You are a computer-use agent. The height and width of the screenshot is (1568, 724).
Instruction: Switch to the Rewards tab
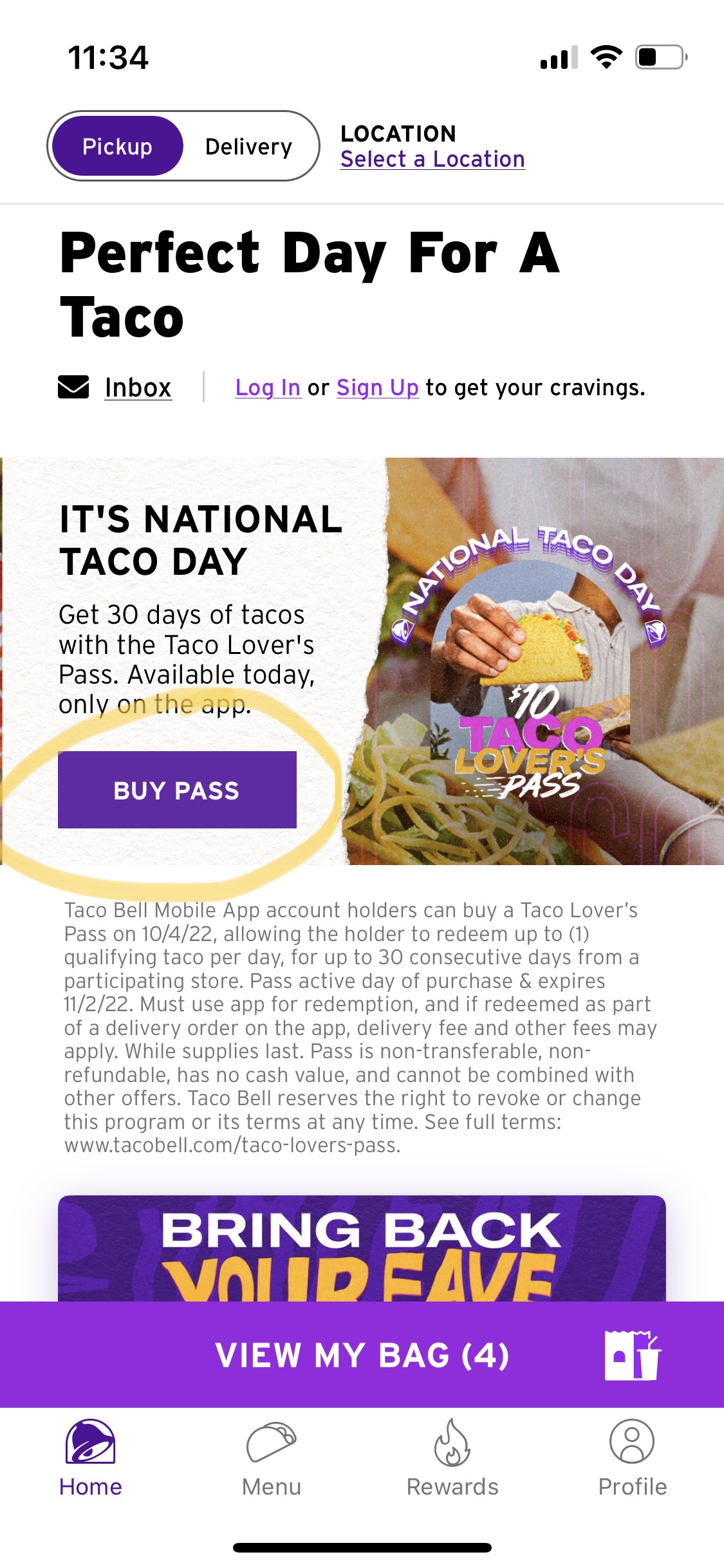tap(452, 1459)
